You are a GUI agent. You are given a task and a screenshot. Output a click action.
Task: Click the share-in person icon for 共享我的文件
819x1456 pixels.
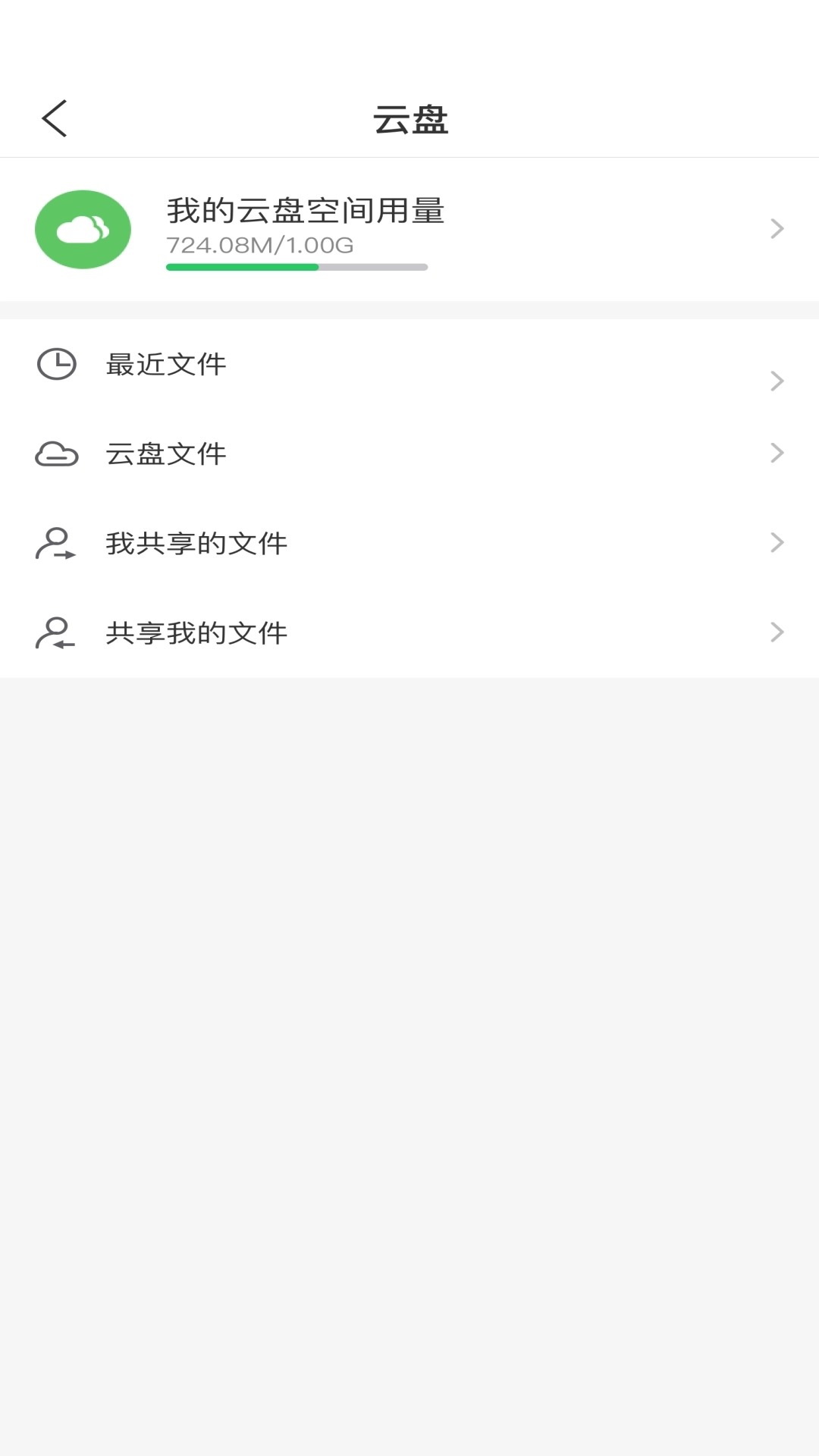point(56,632)
